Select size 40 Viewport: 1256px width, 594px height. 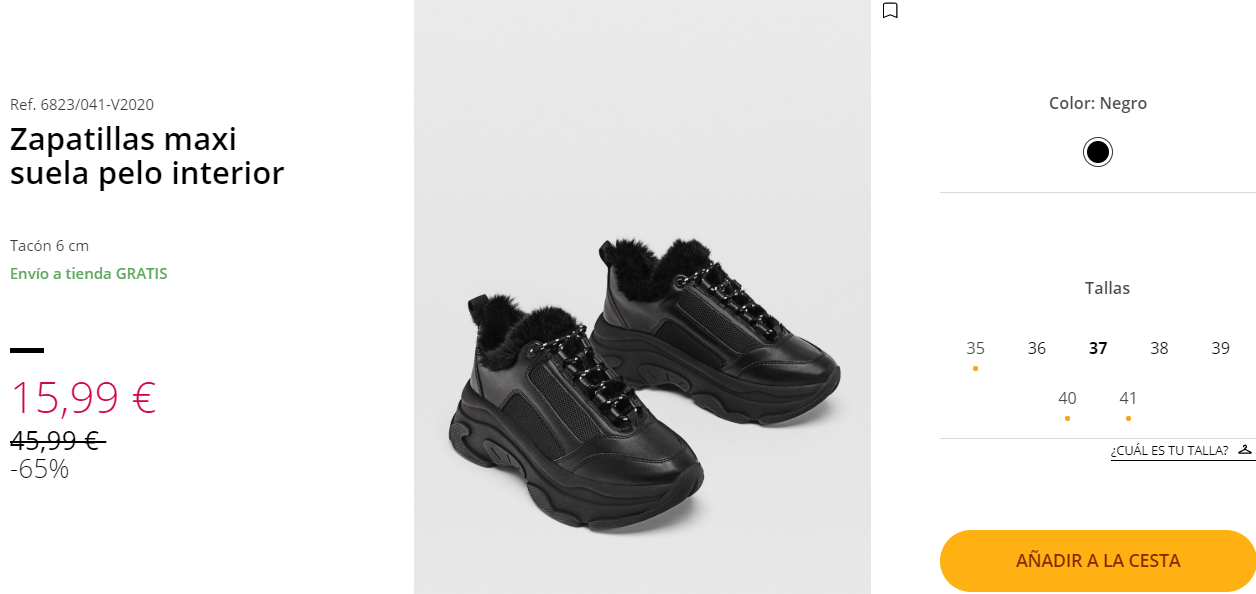click(x=1067, y=398)
